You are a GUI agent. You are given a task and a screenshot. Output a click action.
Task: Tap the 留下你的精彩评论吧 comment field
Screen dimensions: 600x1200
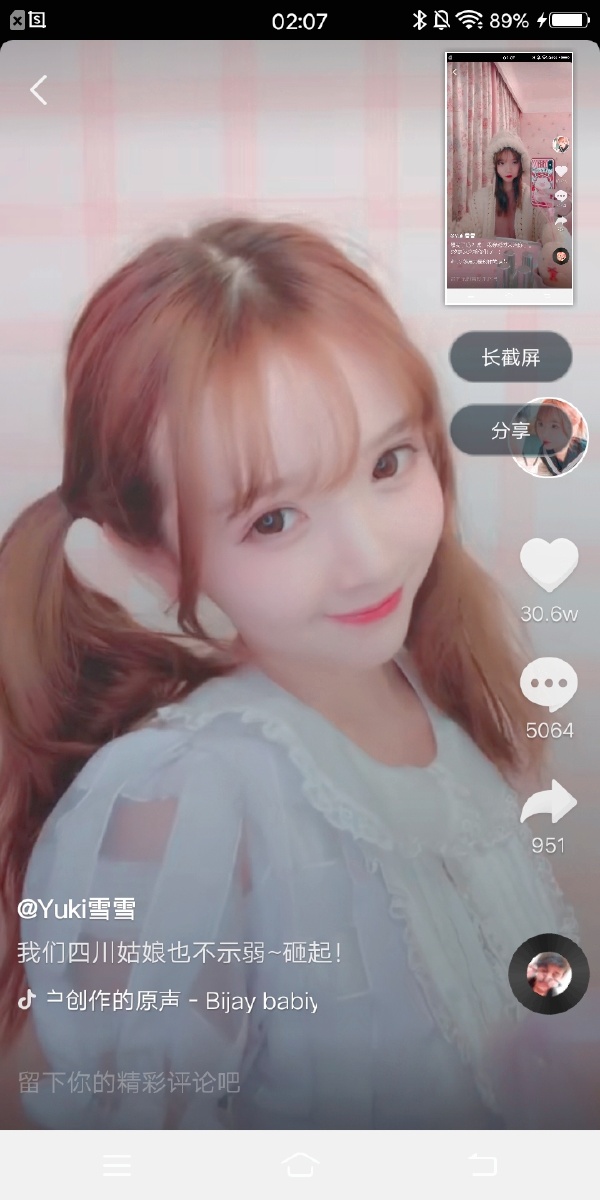(130, 1082)
